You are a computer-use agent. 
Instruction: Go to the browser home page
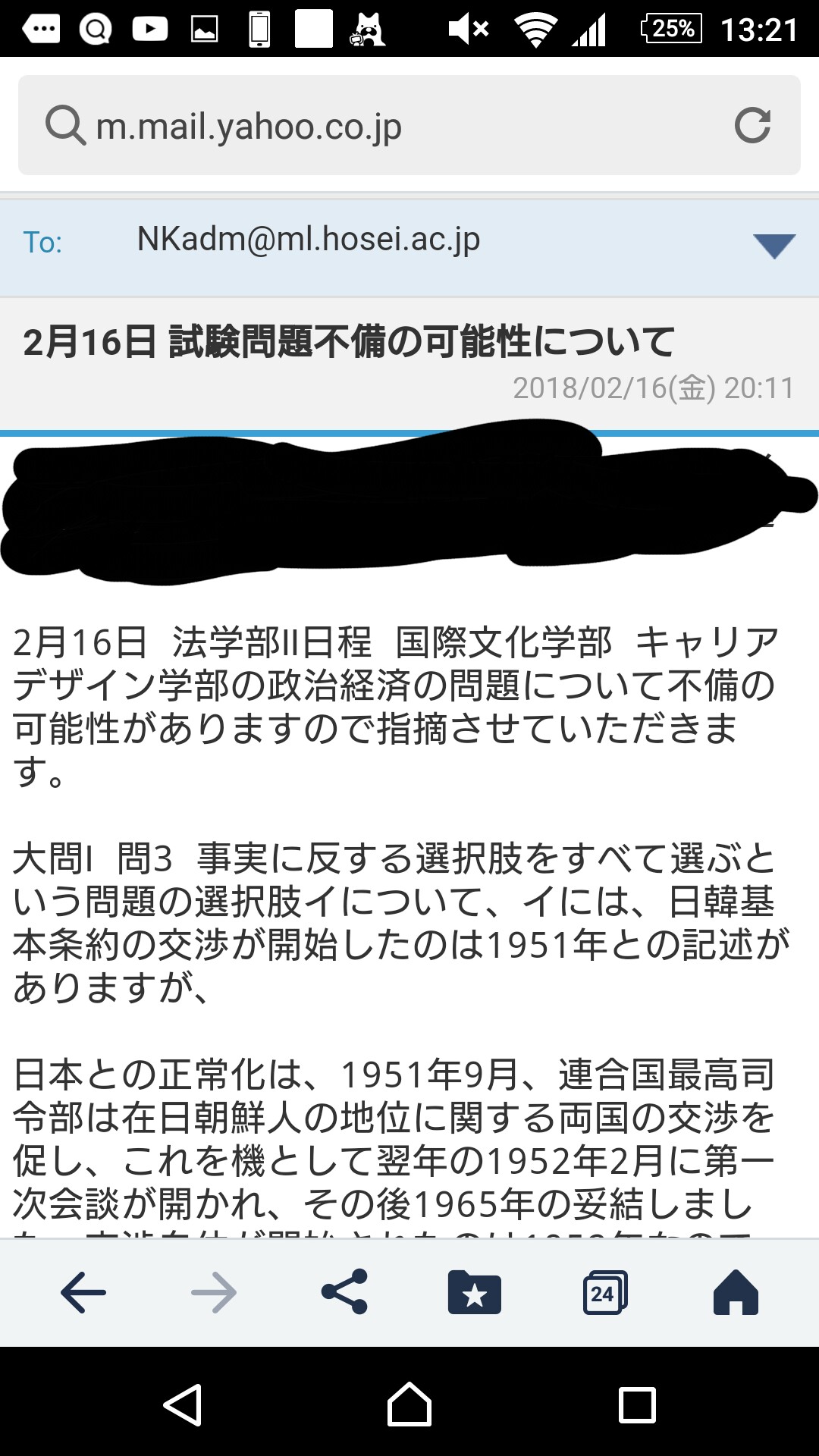pyautogui.click(x=735, y=1292)
